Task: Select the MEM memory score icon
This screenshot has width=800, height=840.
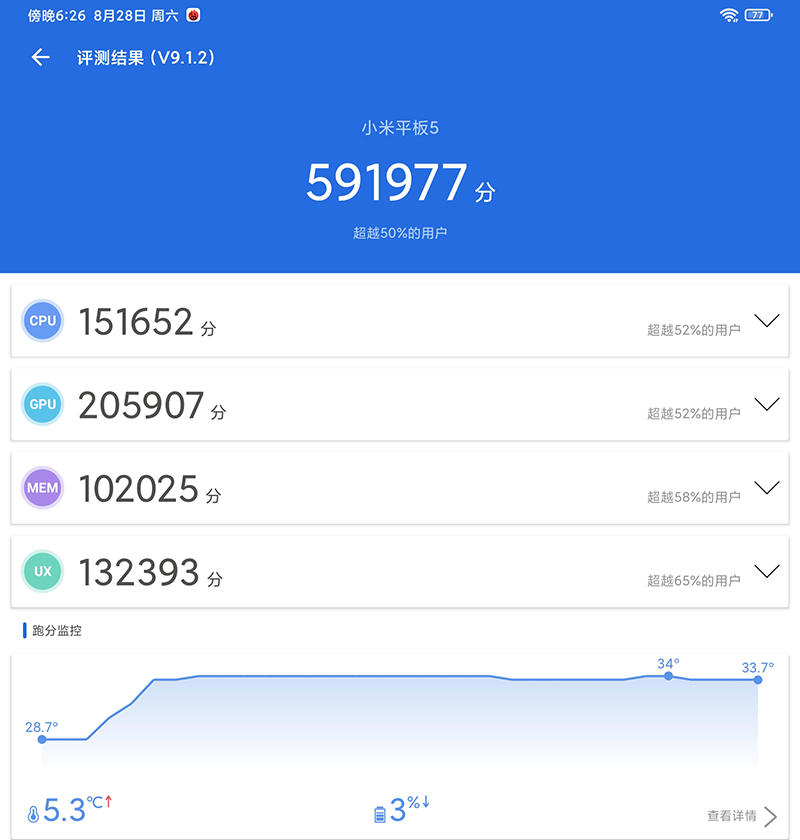Action: [42, 488]
